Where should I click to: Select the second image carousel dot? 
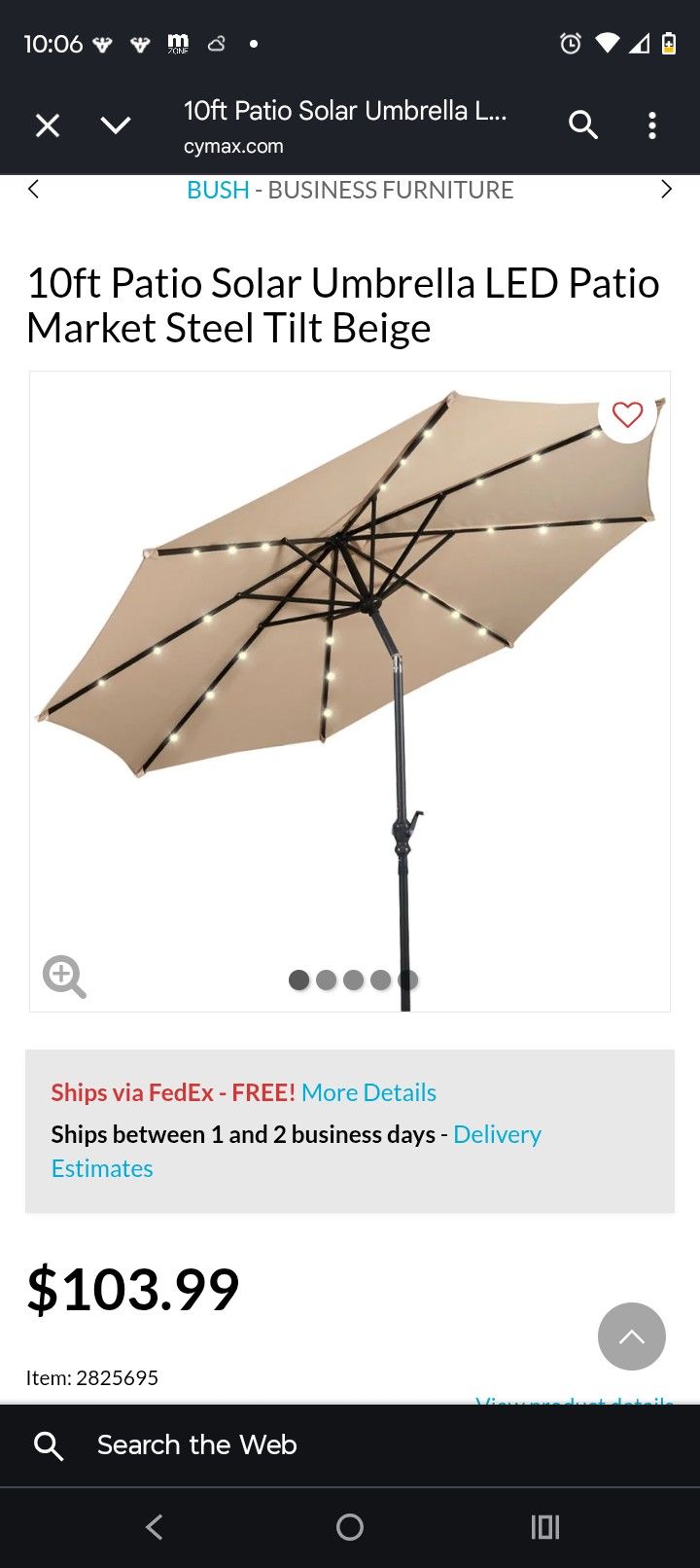(x=327, y=980)
